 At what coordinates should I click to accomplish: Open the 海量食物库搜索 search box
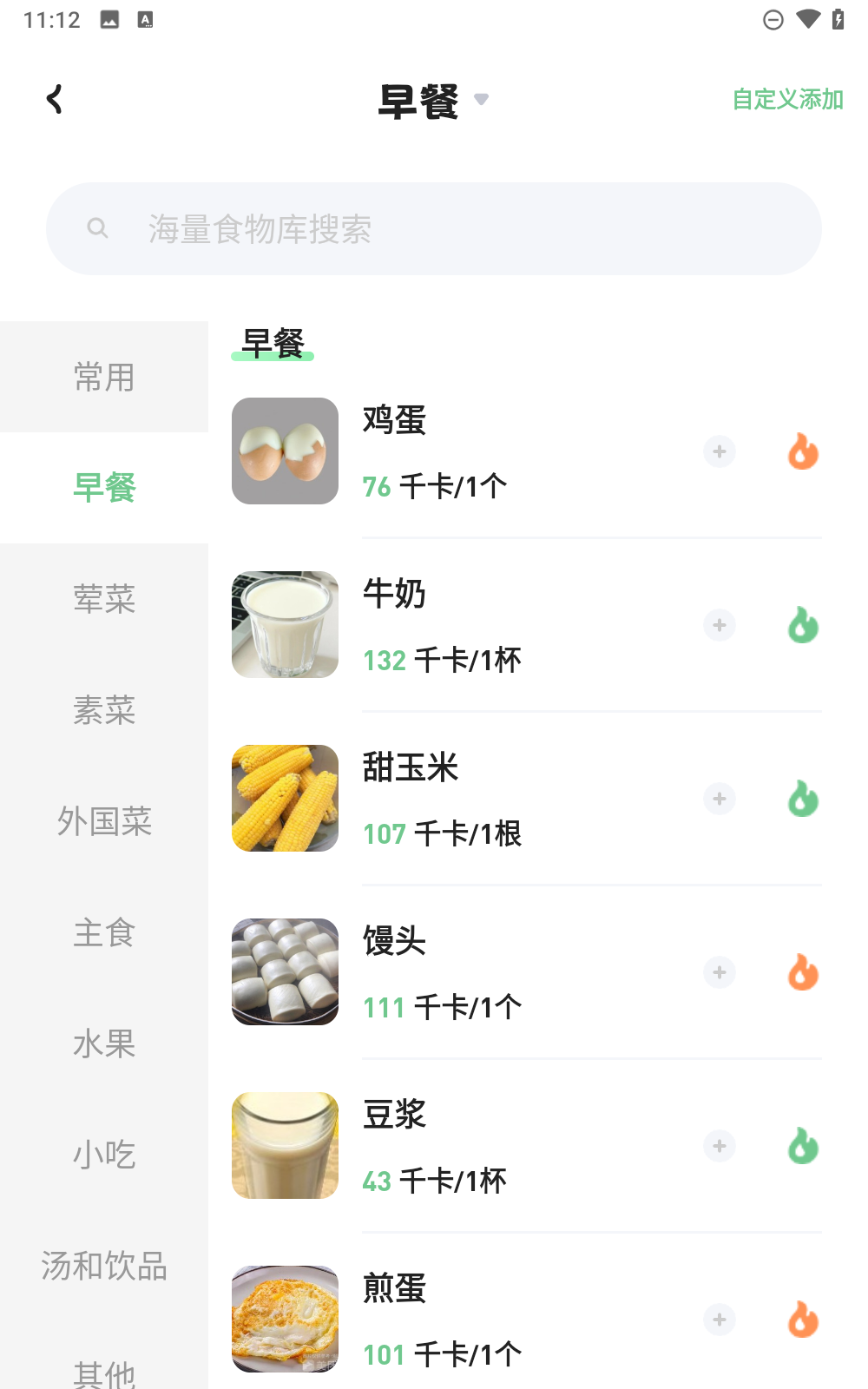[434, 229]
